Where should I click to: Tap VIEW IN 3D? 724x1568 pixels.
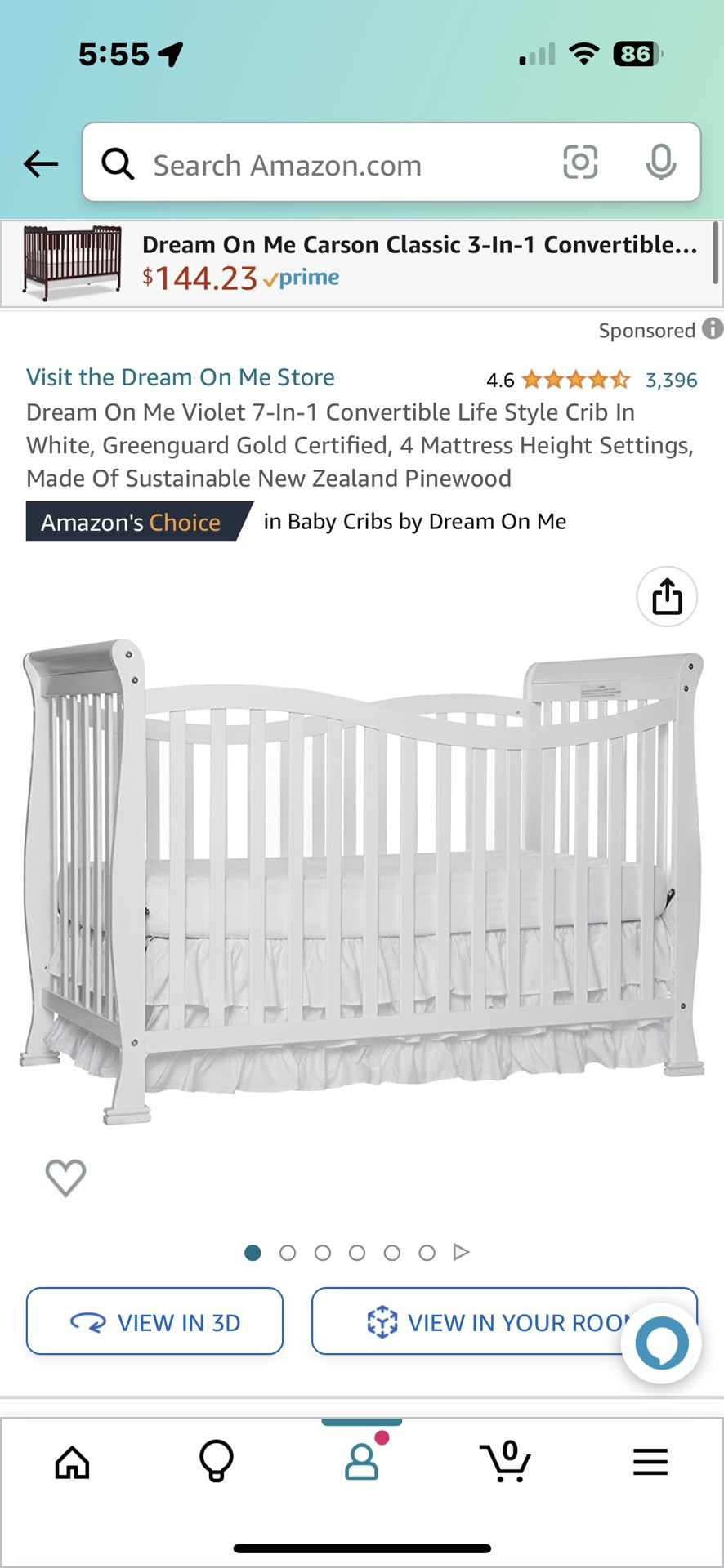click(154, 1321)
